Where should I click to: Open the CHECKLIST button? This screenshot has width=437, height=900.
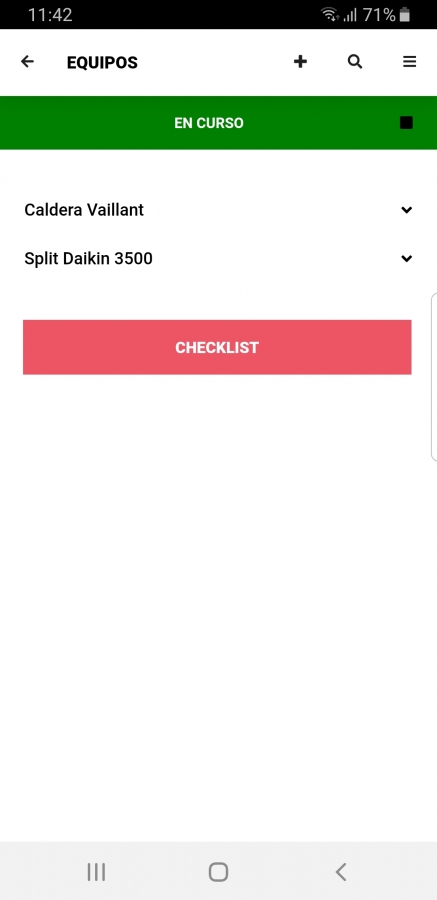(217, 347)
